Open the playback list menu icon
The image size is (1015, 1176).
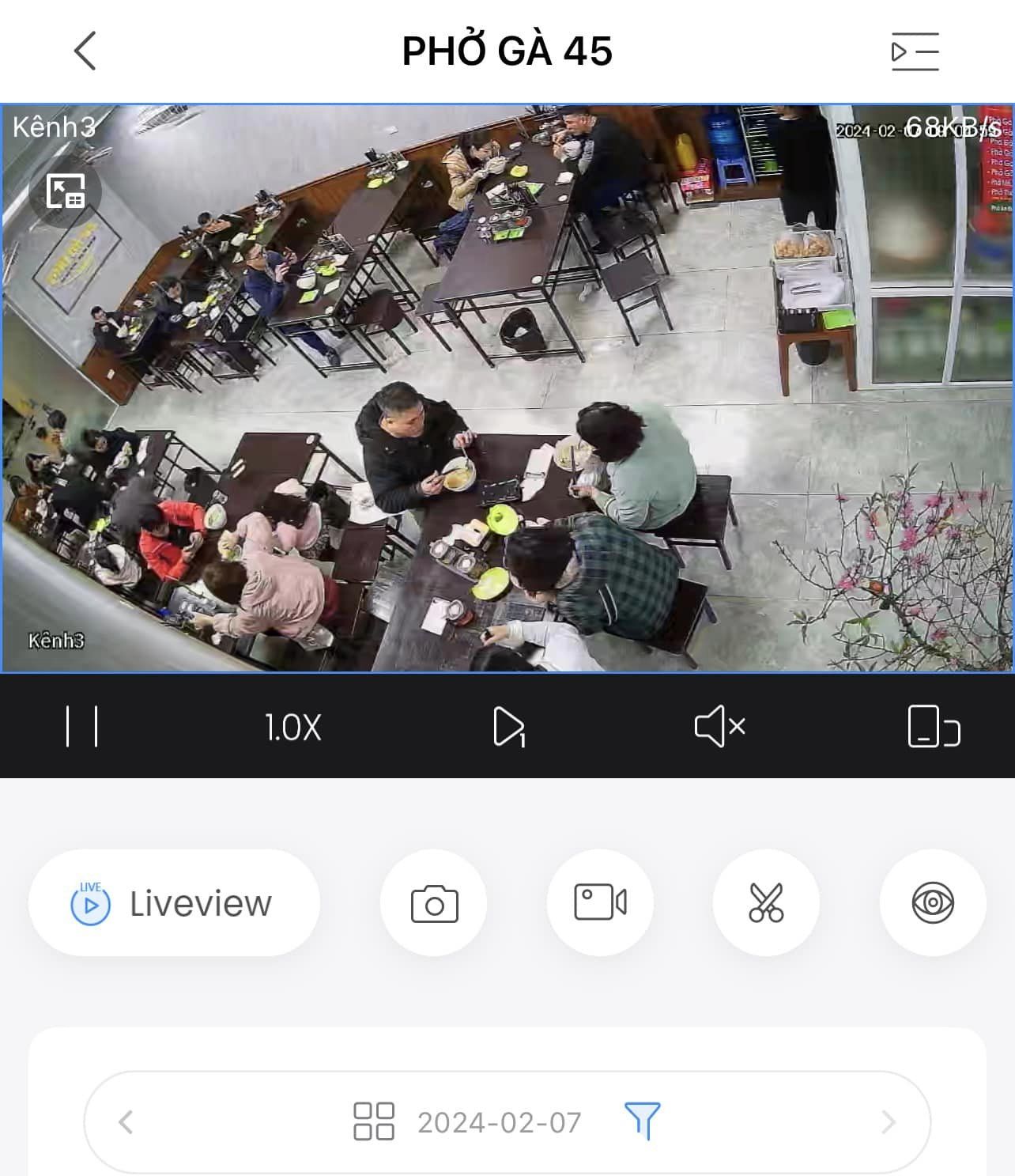pyautogui.click(x=915, y=51)
